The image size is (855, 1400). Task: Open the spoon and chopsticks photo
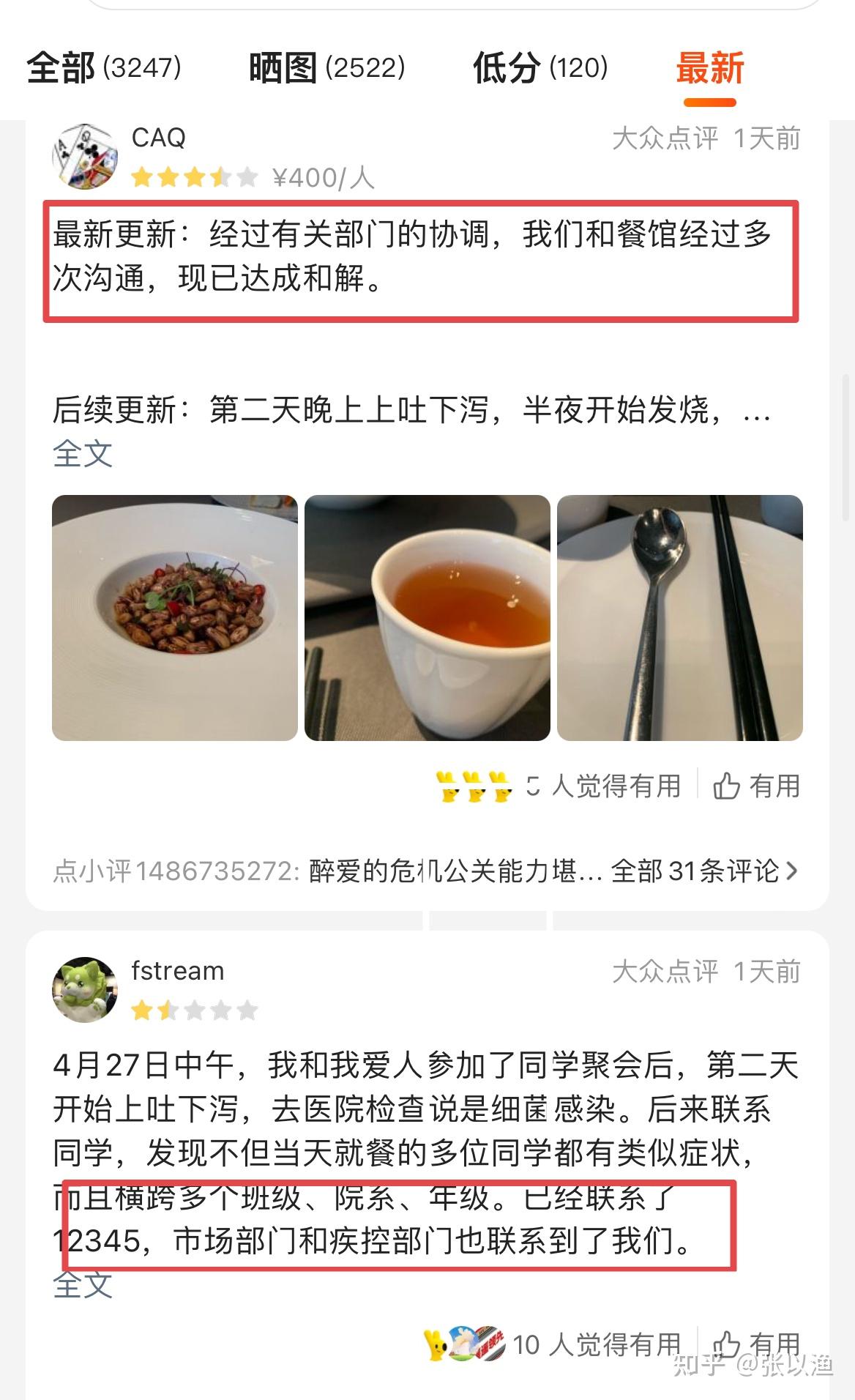(x=680, y=618)
